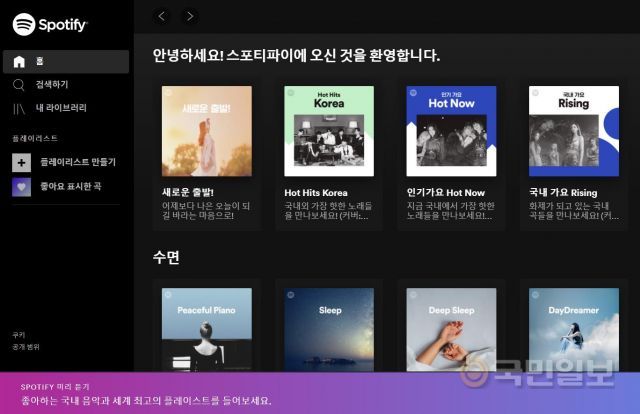Select 플레이리스트 만들기
The width and height of the screenshot is (640, 414).
64,161
